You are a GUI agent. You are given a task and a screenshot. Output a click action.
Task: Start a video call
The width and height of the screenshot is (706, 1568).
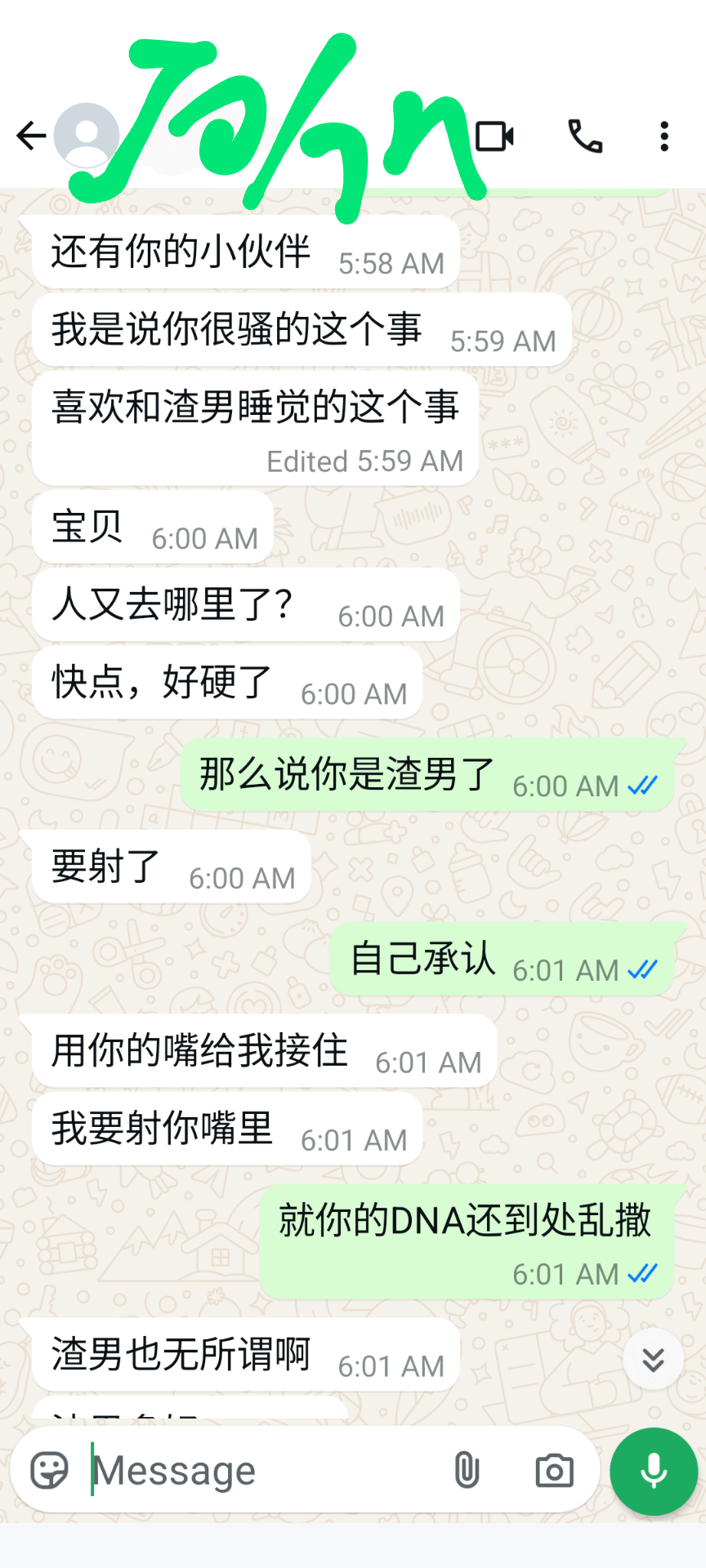tap(495, 136)
